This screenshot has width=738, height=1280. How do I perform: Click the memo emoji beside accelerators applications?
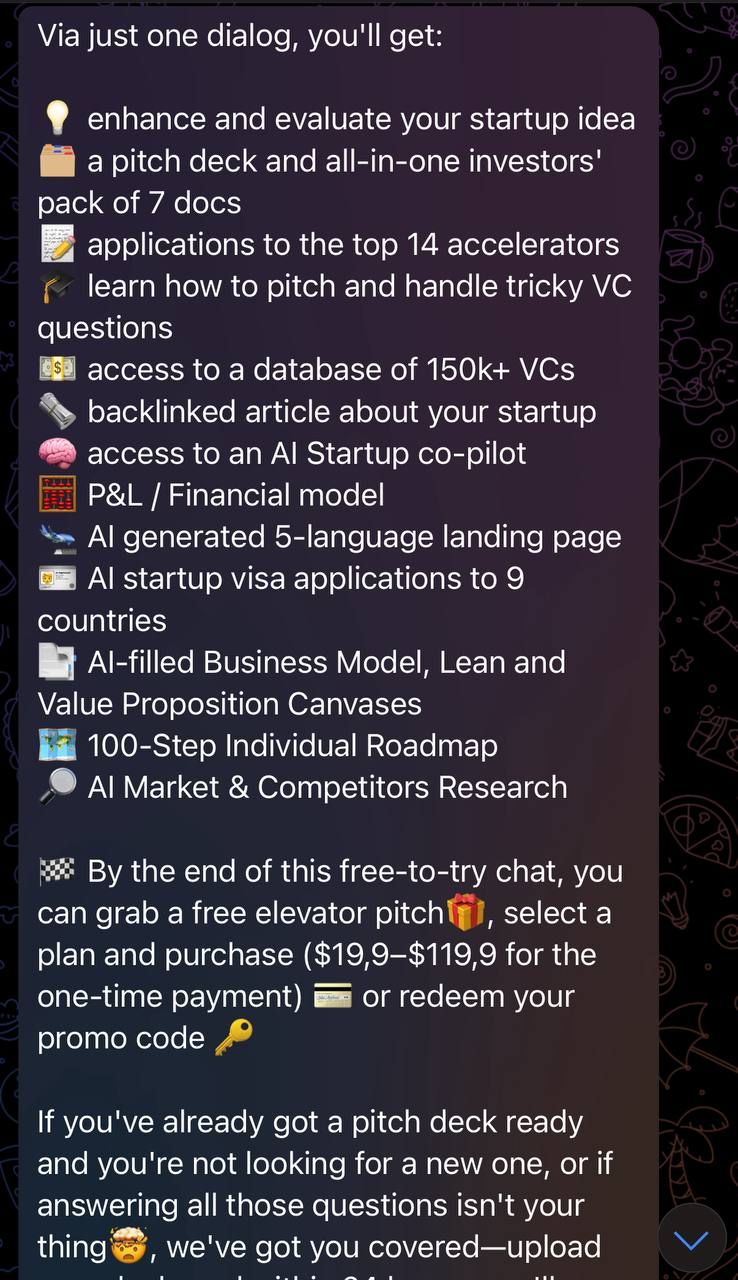pos(57,243)
